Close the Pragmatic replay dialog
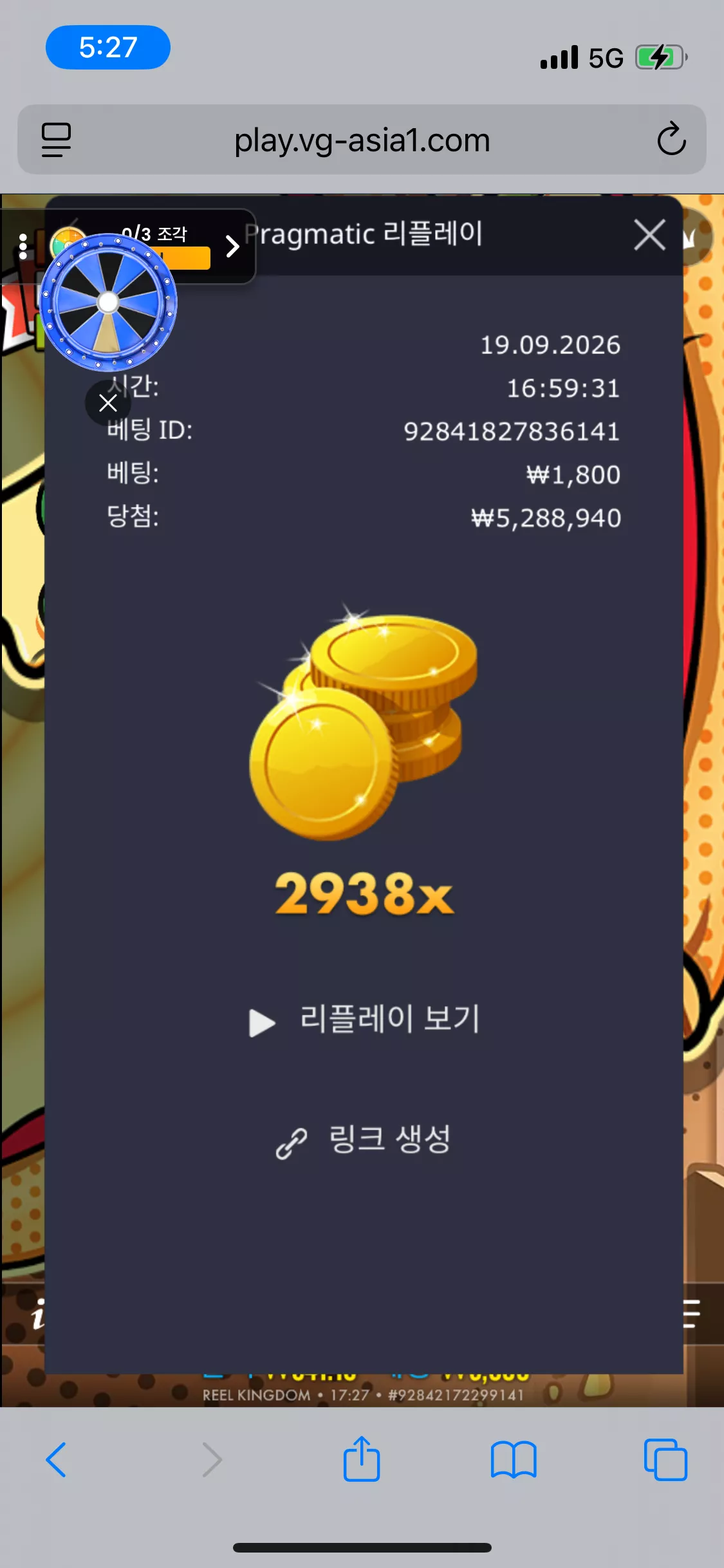The image size is (724, 1568). [649, 235]
